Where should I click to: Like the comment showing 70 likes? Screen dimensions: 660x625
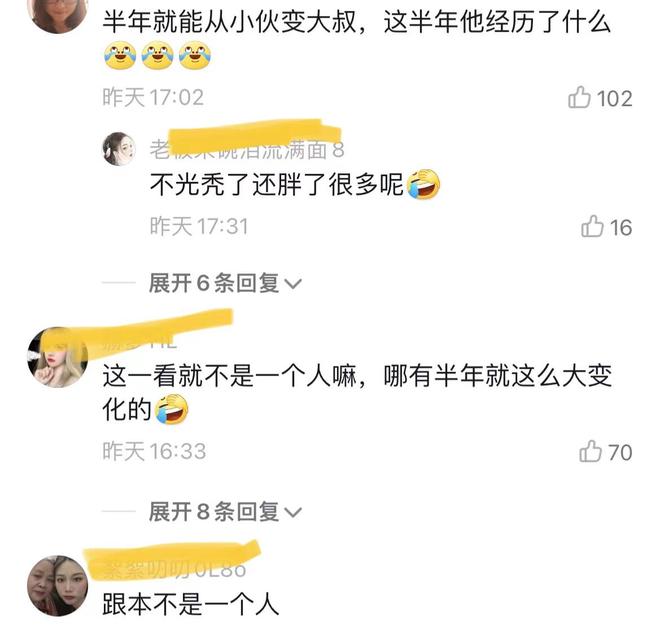[x=591, y=452]
